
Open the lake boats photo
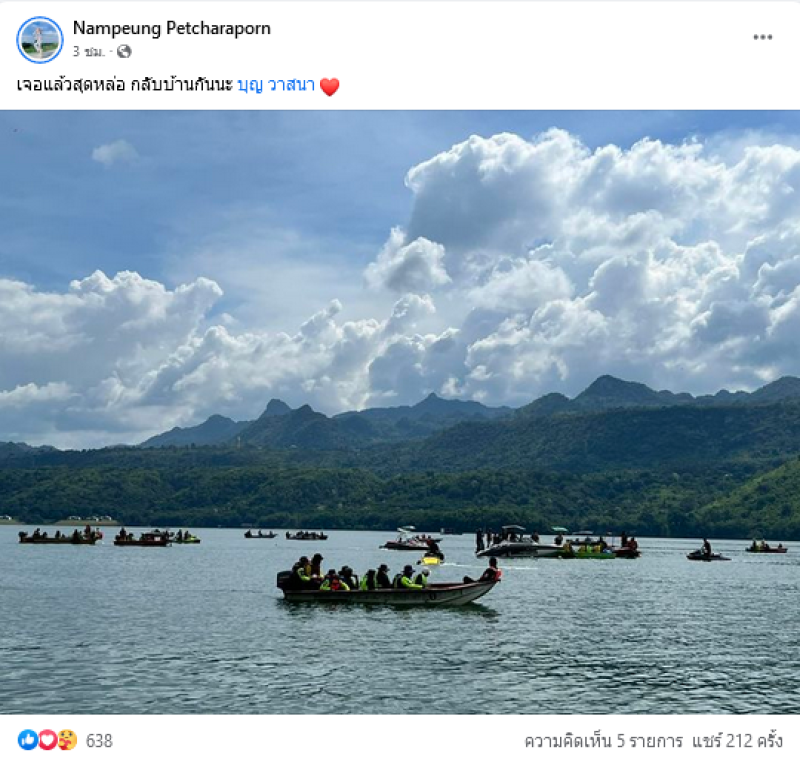pos(400,411)
